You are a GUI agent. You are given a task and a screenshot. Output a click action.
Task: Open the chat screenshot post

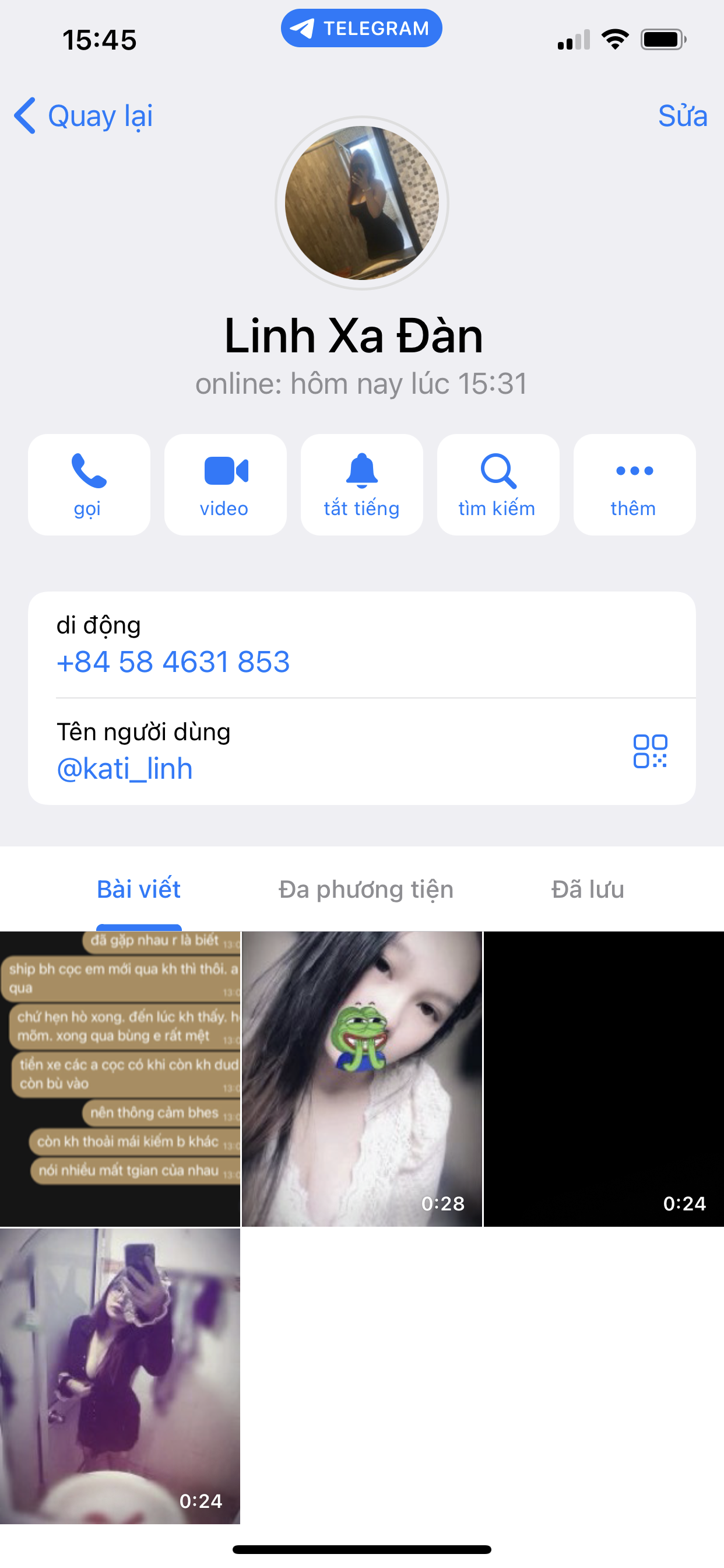120,1079
